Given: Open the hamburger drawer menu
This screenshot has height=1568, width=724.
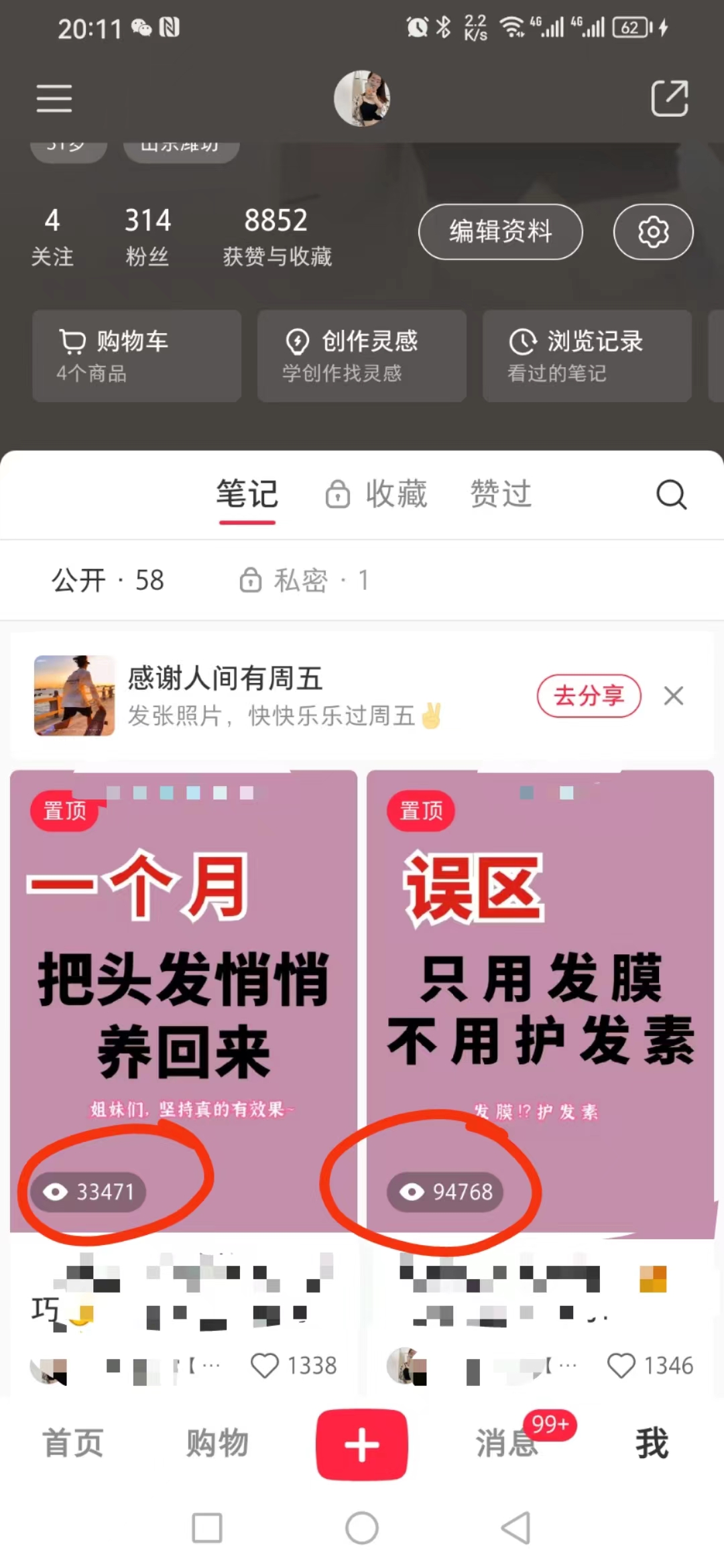Looking at the screenshot, I should pos(54,99).
